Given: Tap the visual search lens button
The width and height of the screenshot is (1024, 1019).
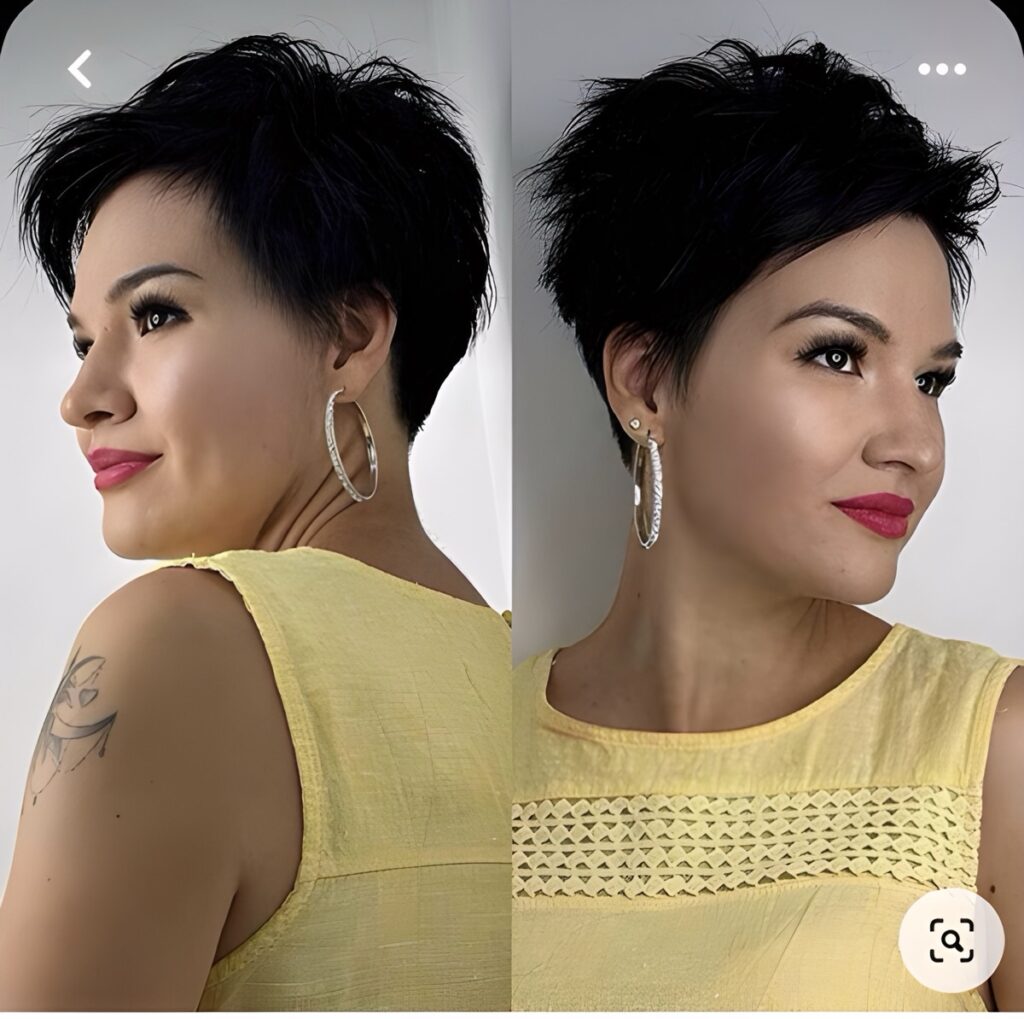Looking at the screenshot, I should coord(950,940).
